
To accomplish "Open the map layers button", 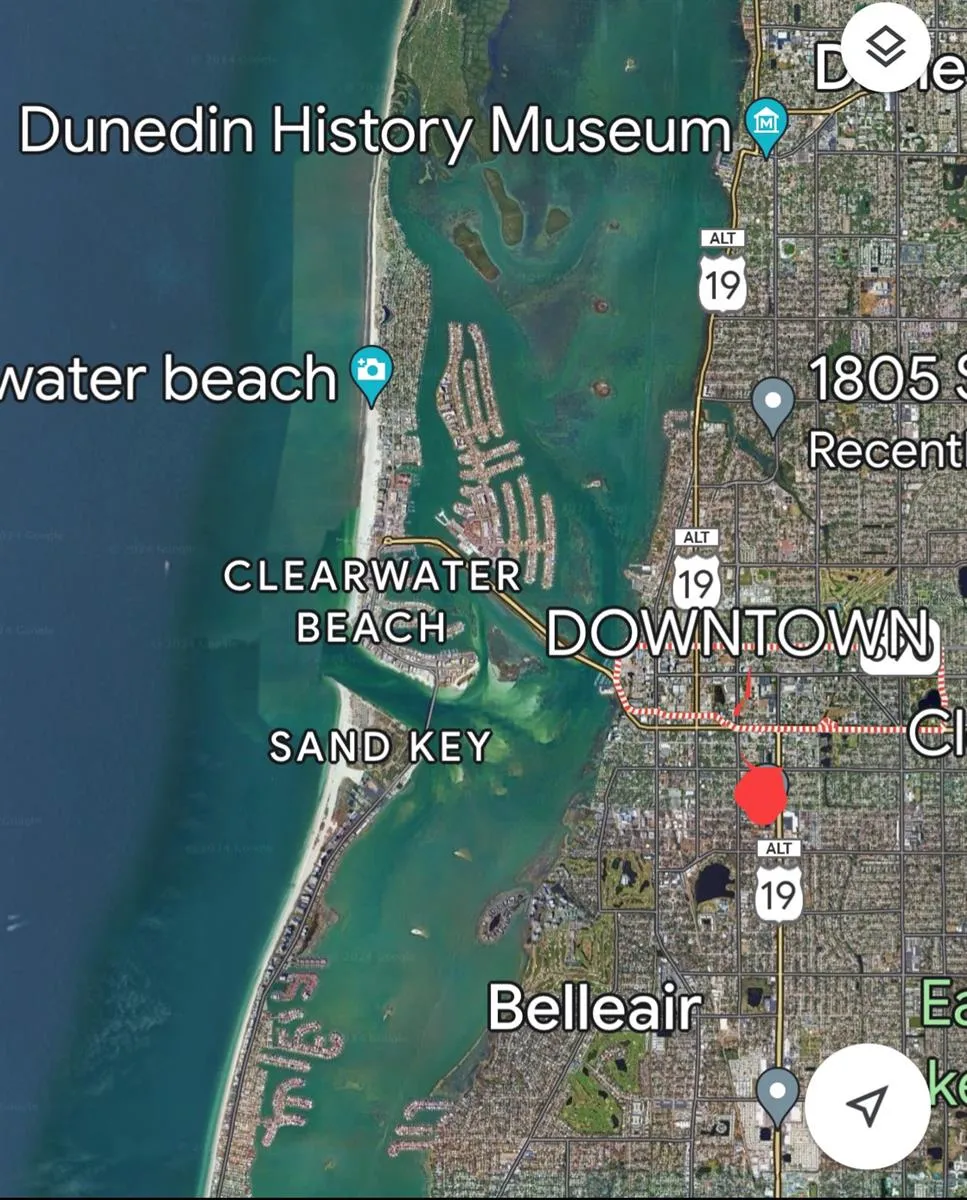I will click(886, 47).
